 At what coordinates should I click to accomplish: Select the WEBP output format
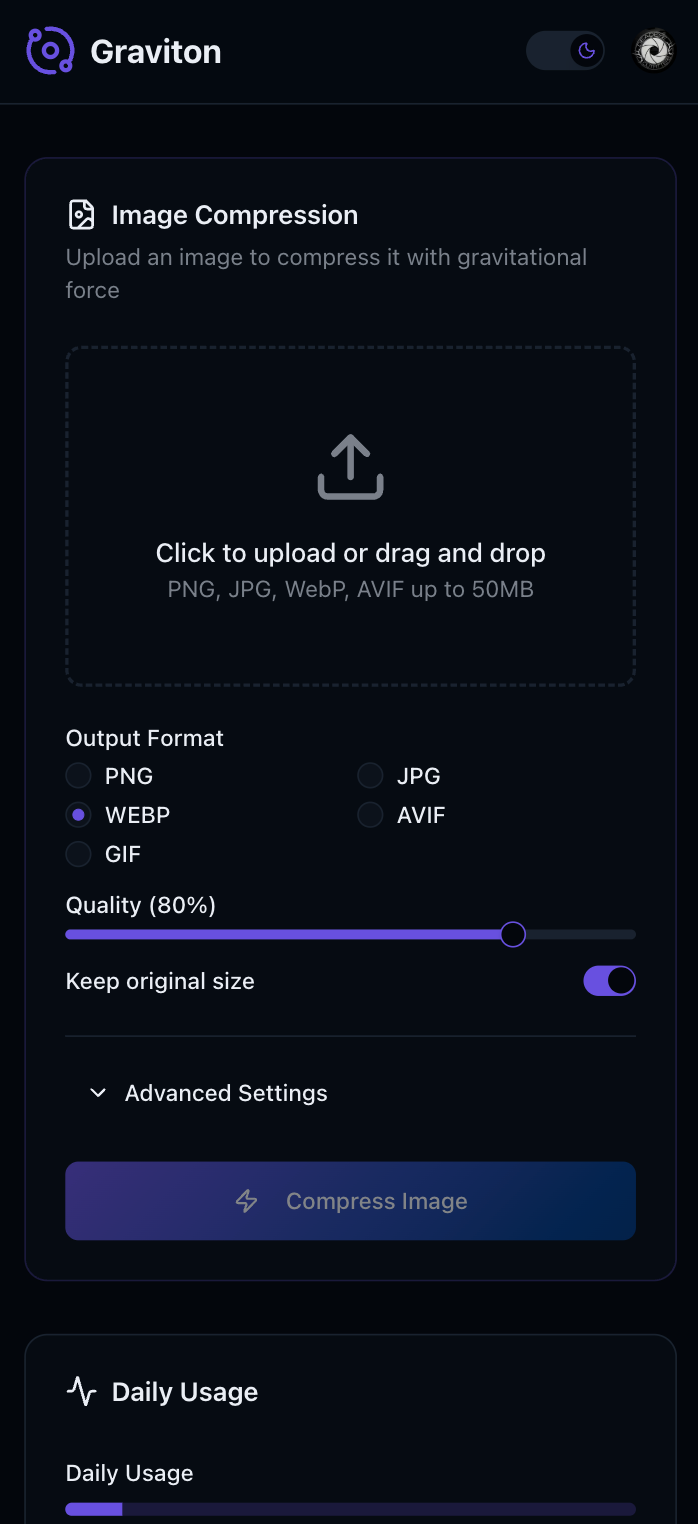(79, 815)
